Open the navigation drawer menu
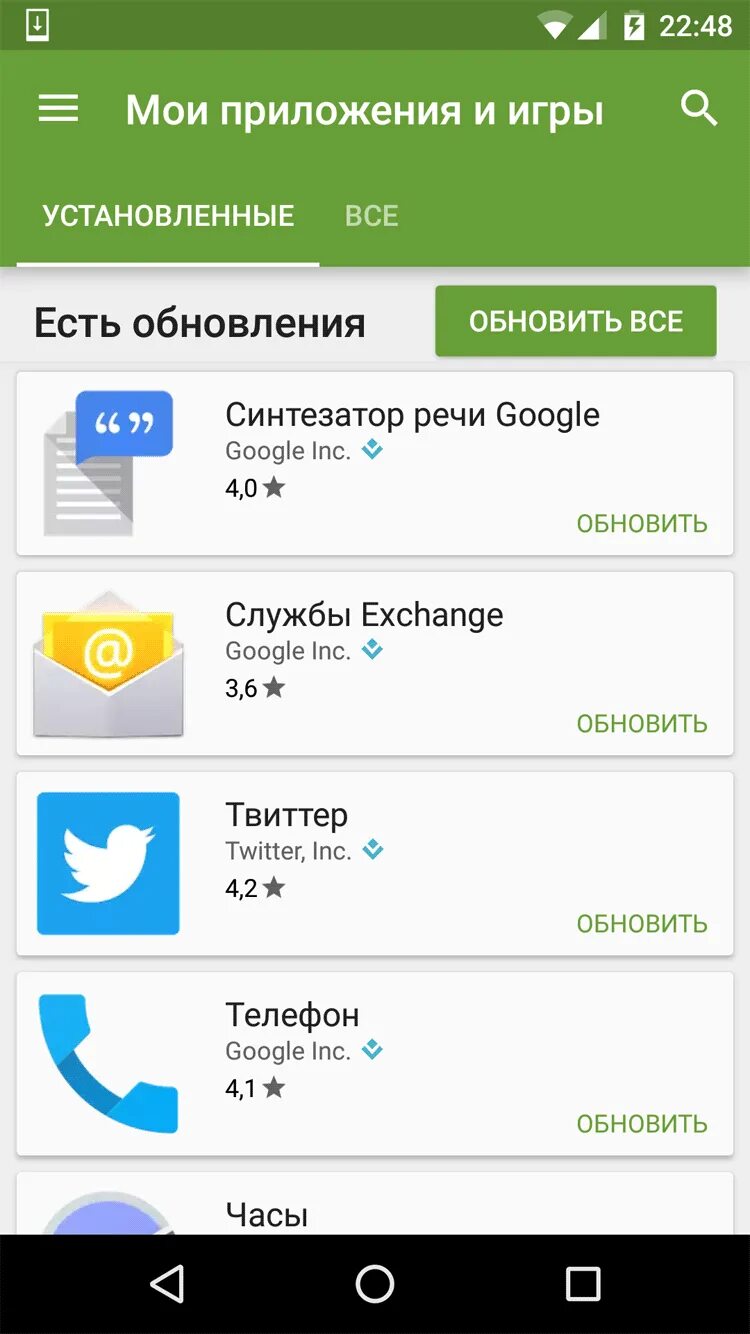Viewport: 750px width, 1334px height. [58, 109]
